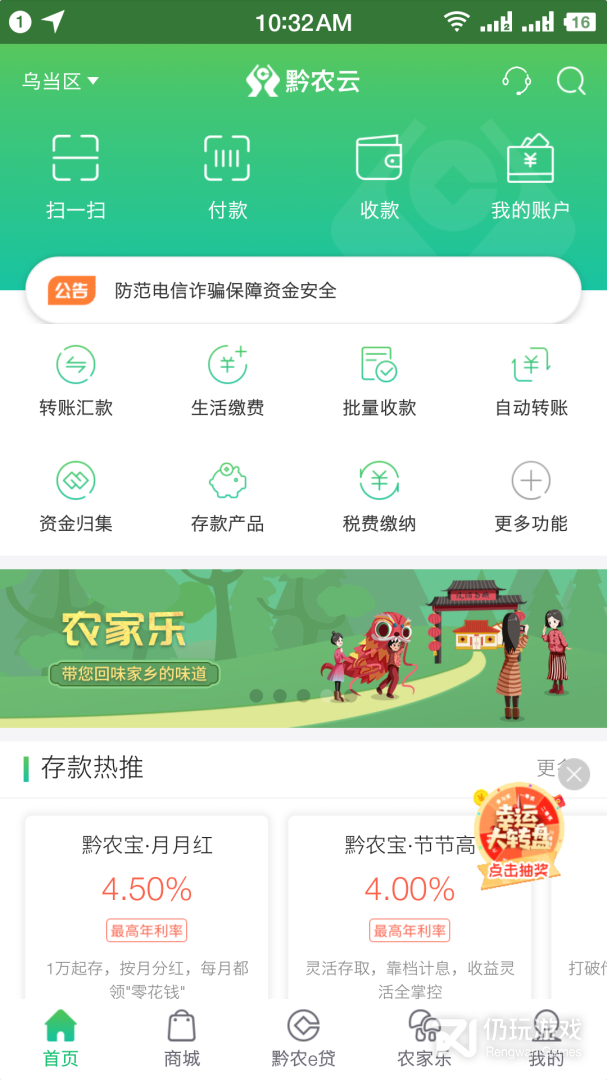
Task: Open the 农家乐 promotional banner
Action: point(303,648)
